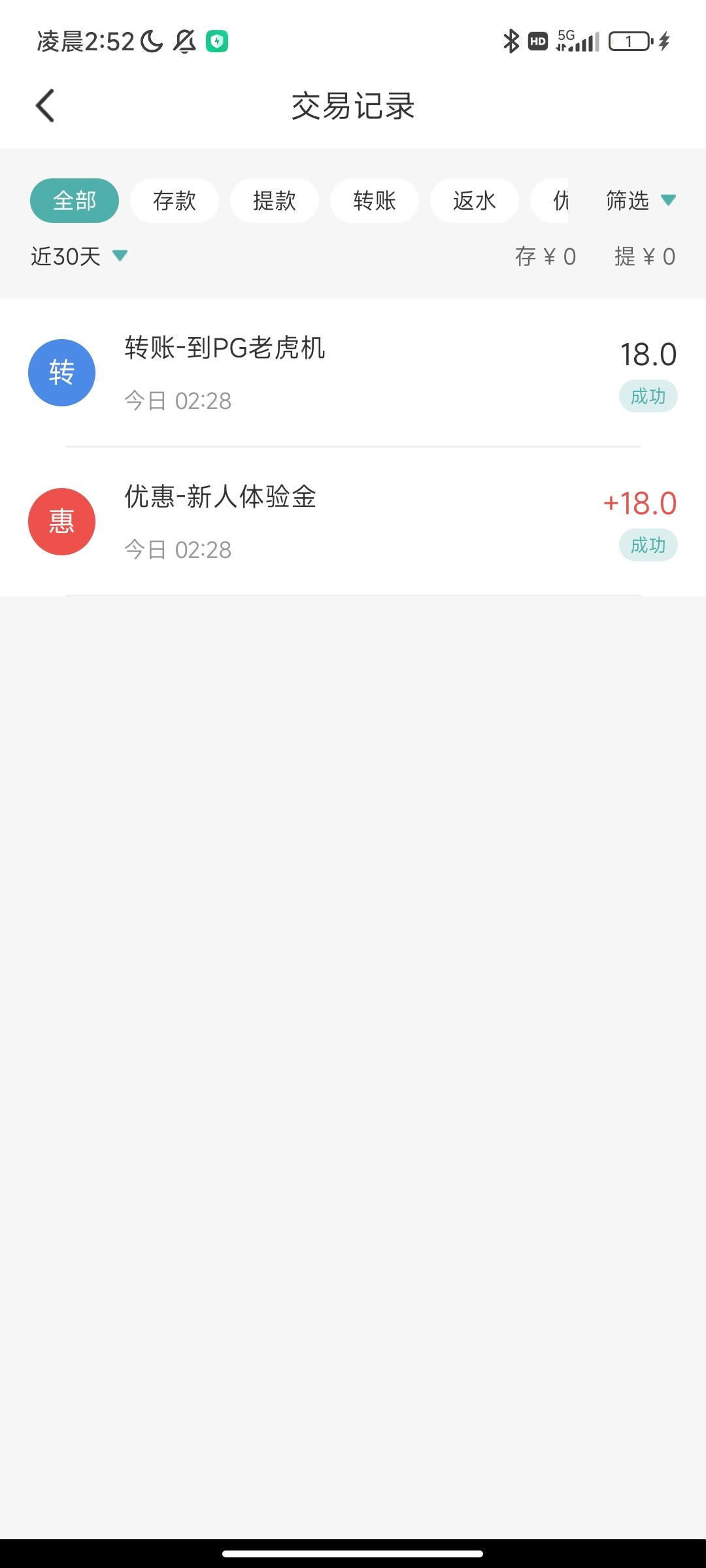Open the 转账-到PG老虎机 record
This screenshot has height=1568, width=706.
click(353, 373)
